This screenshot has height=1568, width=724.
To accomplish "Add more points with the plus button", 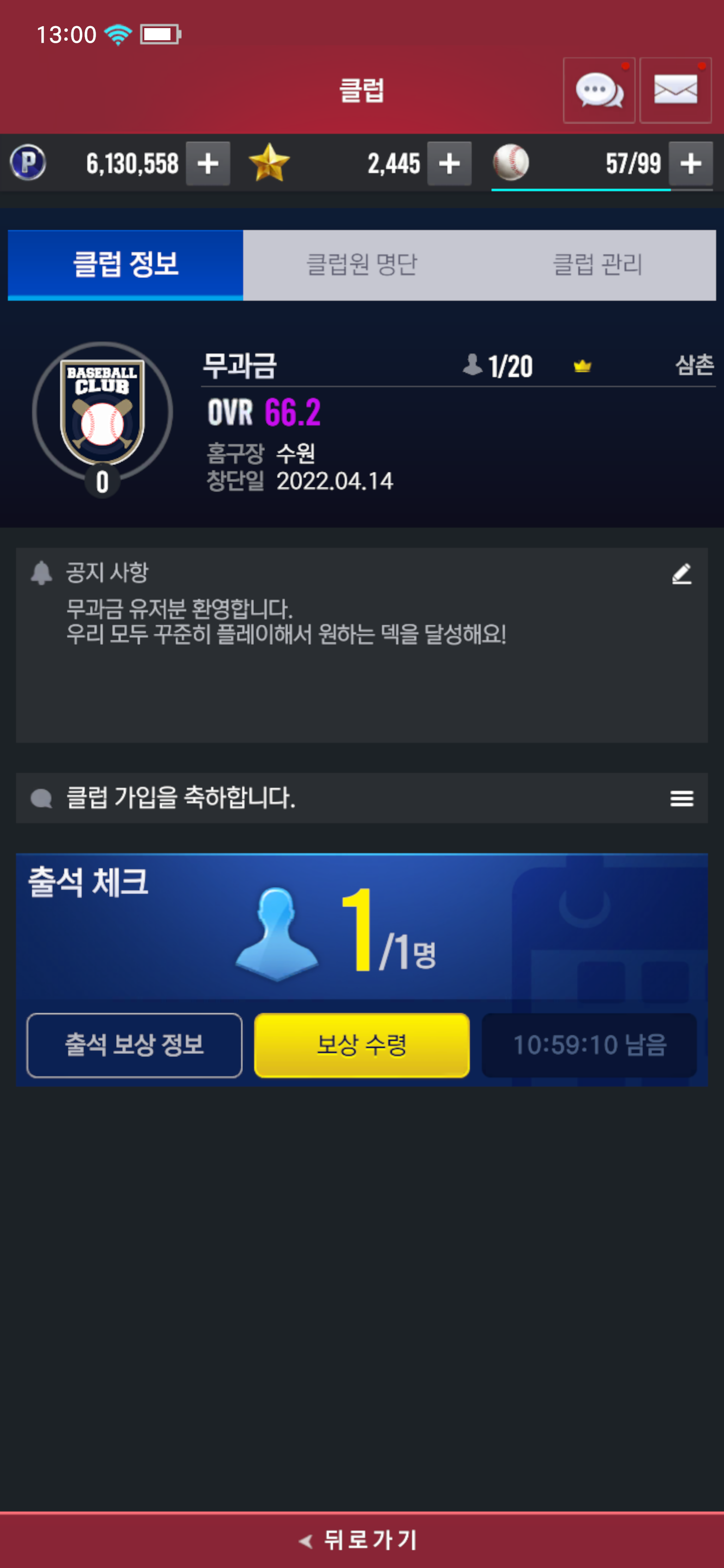I will (208, 164).
